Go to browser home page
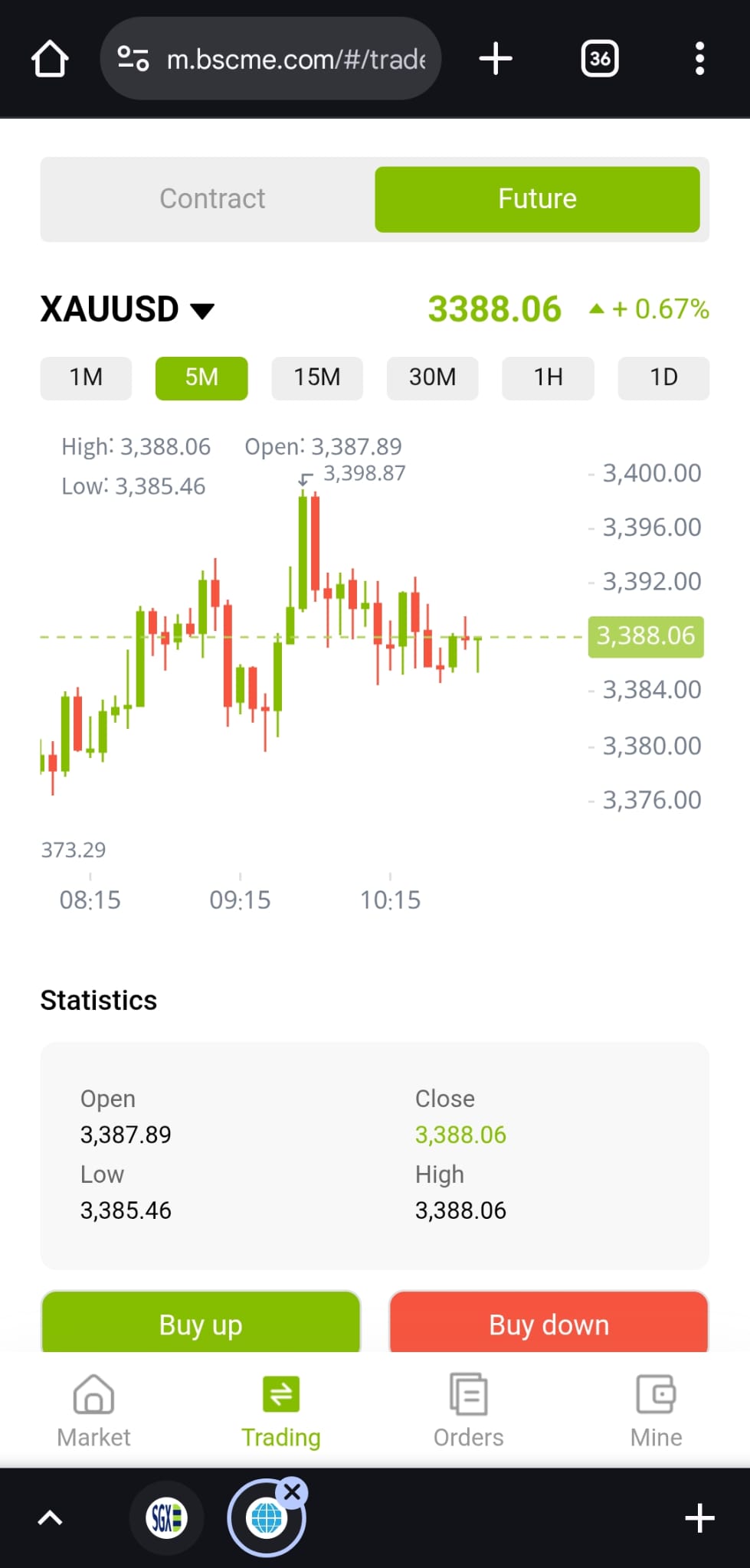750x1568 pixels. tap(50, 59)
